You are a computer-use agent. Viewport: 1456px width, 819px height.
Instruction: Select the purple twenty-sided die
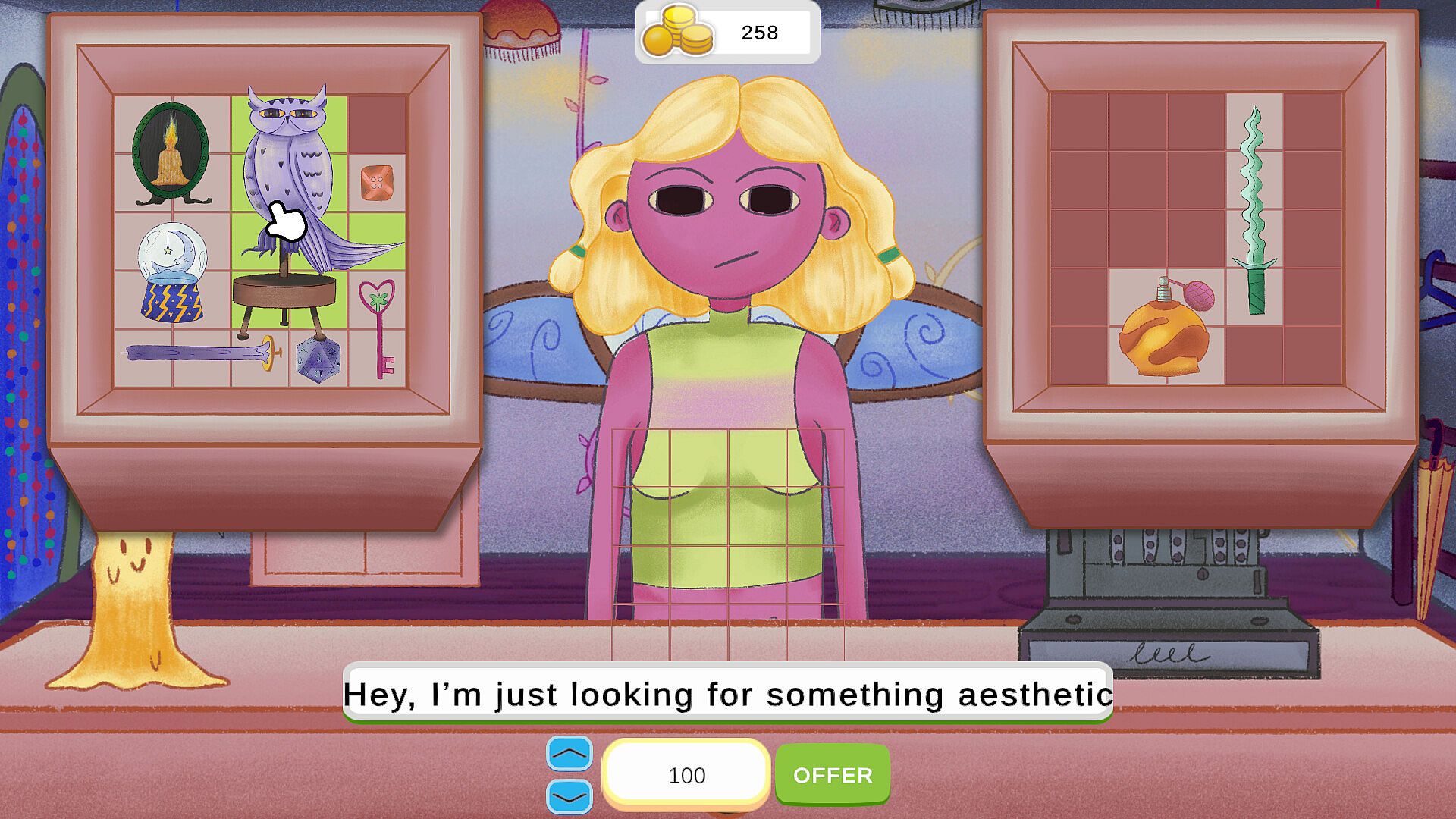(318, 359)
